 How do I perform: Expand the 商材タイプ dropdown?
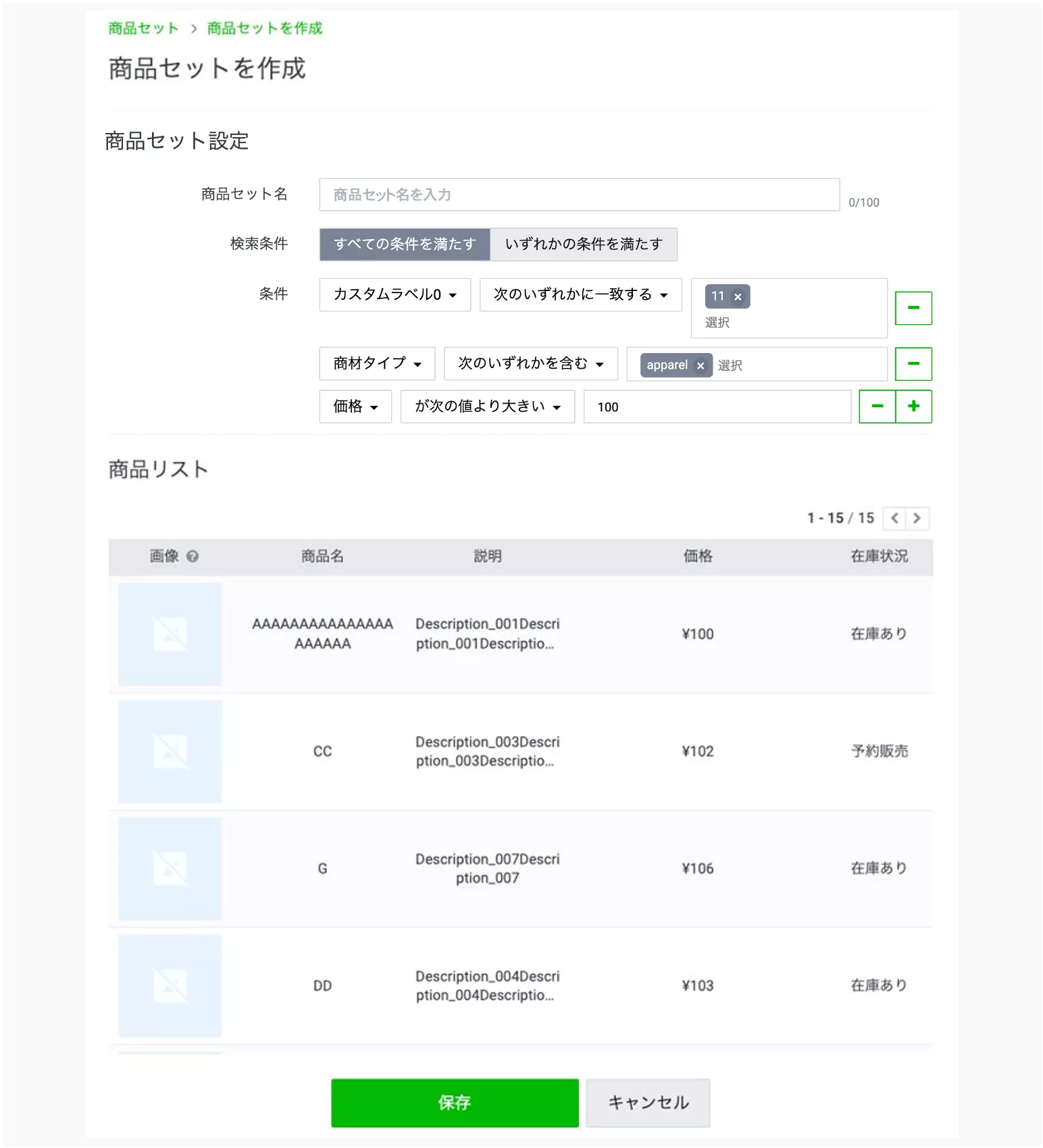pyautogui.click(x=377, y=364)
